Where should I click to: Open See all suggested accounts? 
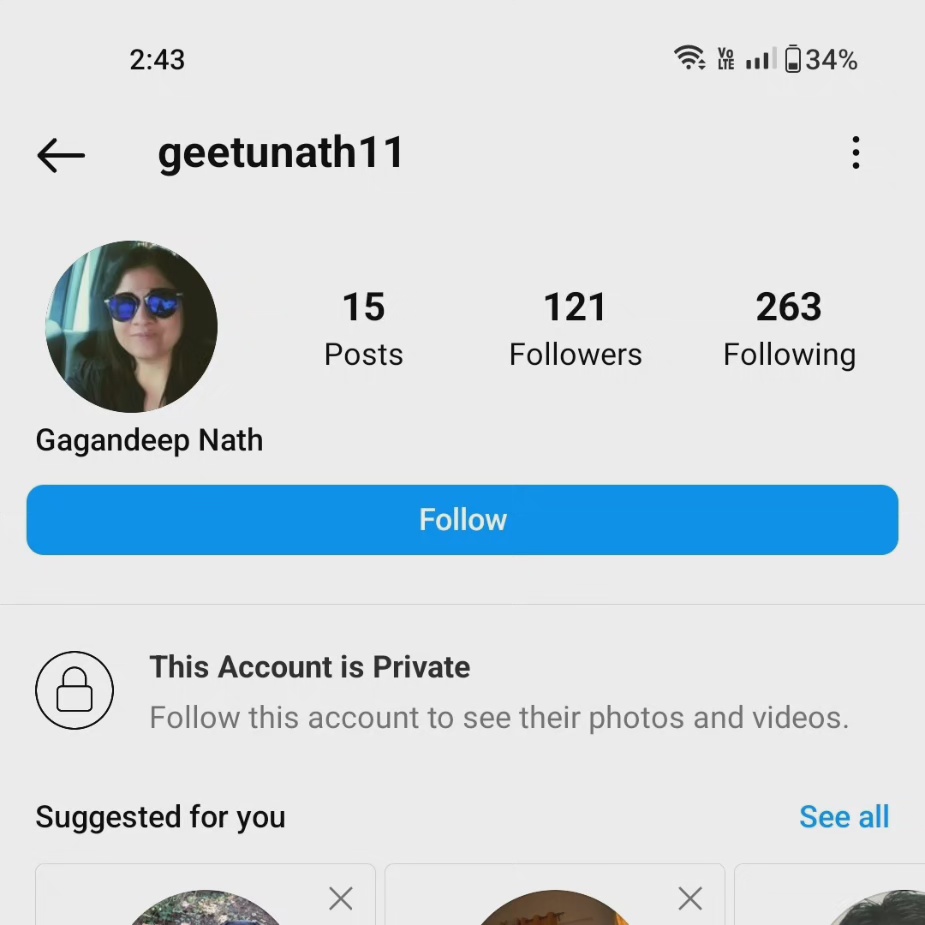(x=844, y=817)
